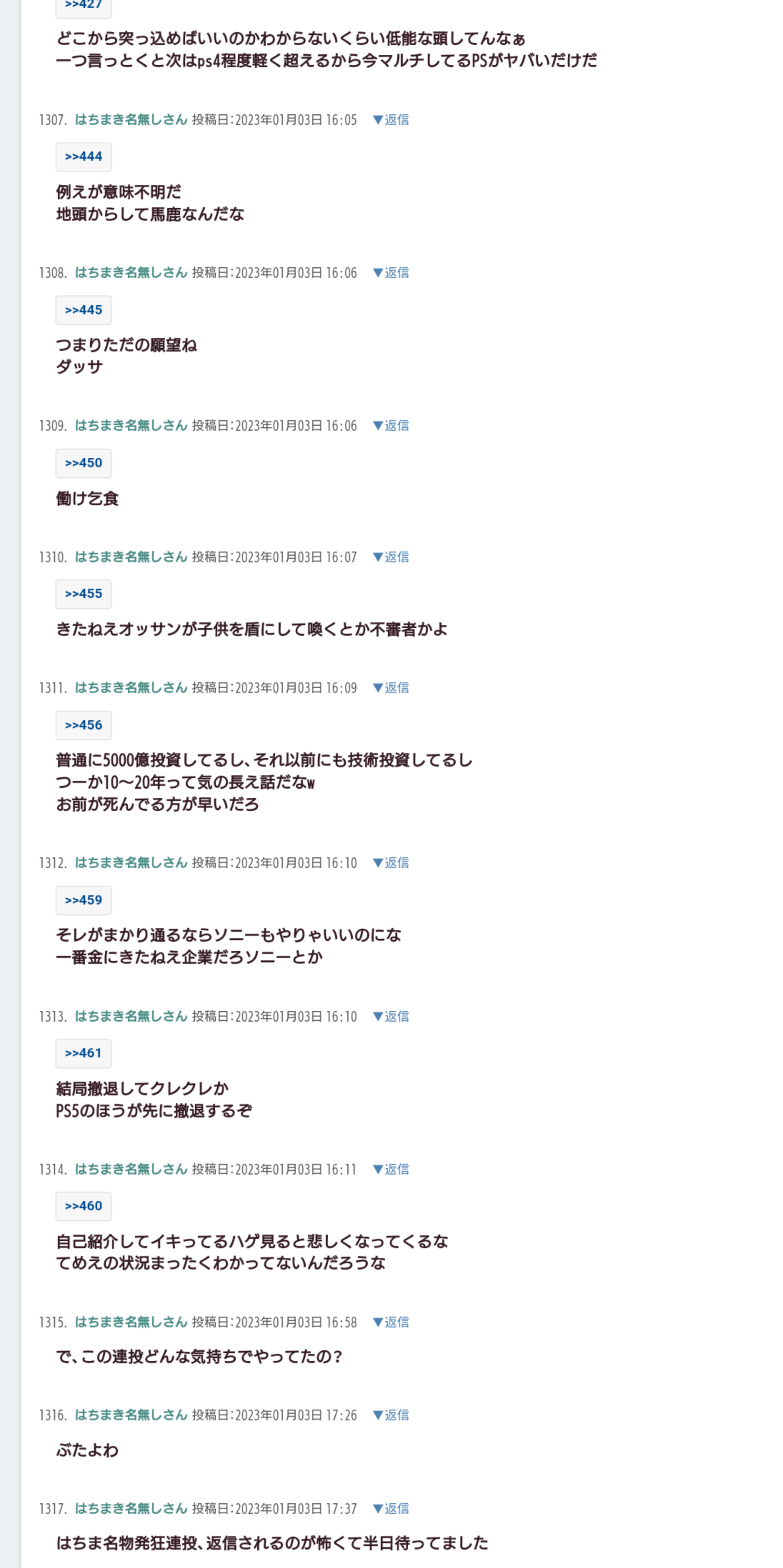Open the quoted comment >>455 link

83,593
